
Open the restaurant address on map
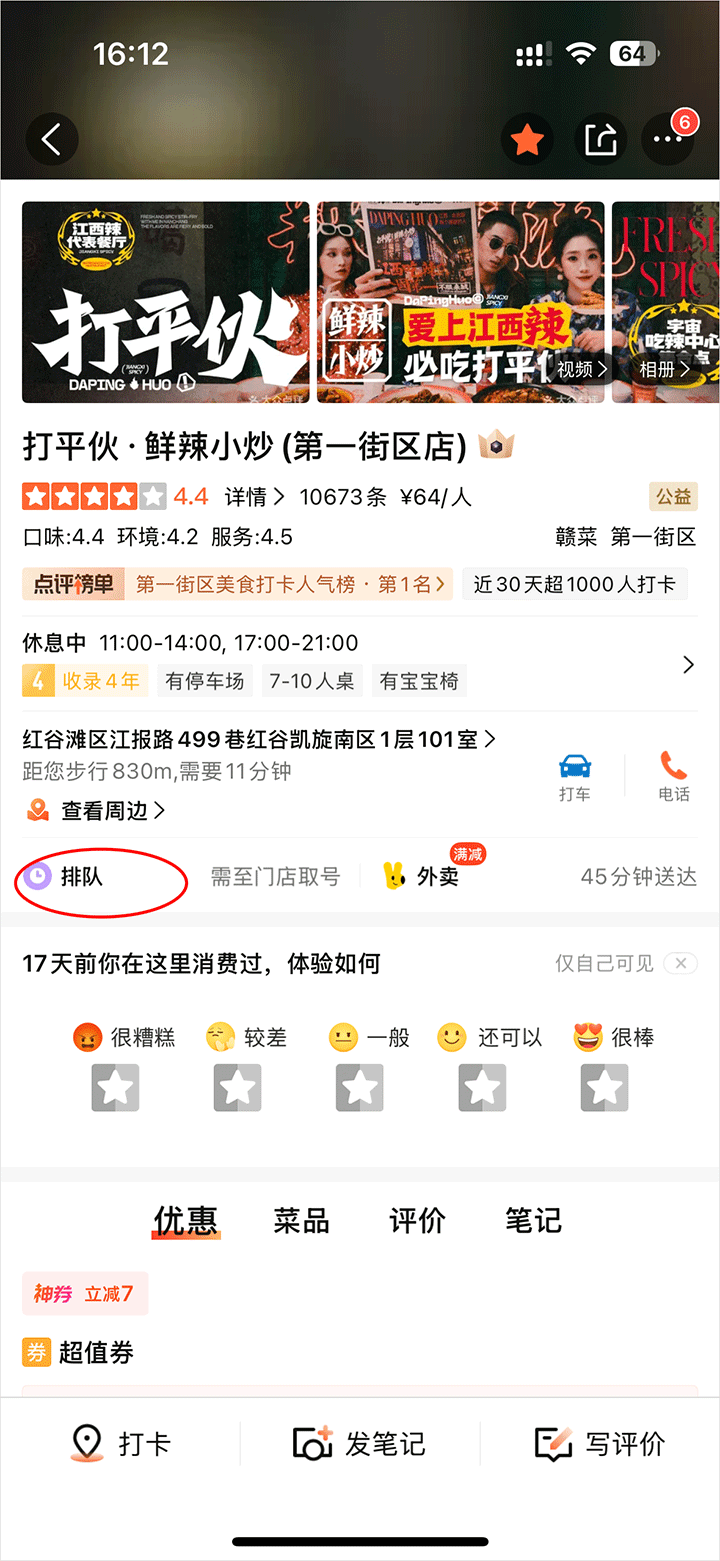(260, 740)
